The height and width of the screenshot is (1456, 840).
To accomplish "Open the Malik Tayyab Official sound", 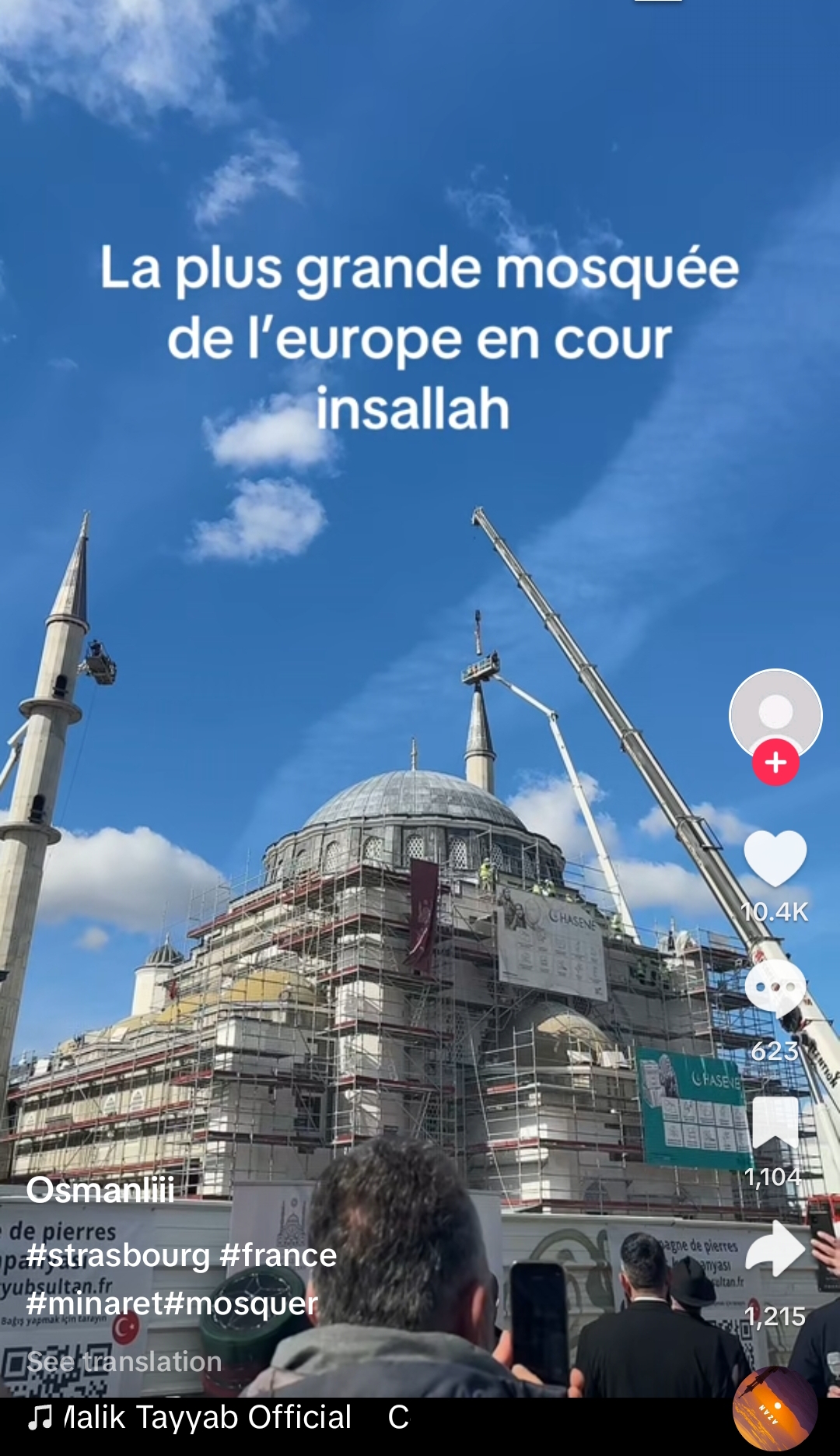I will (206, 1417).
